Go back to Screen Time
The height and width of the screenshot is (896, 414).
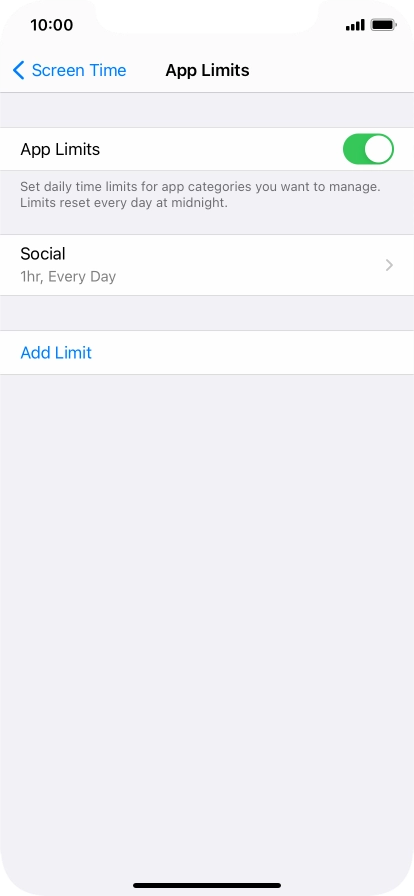point(69,70)
